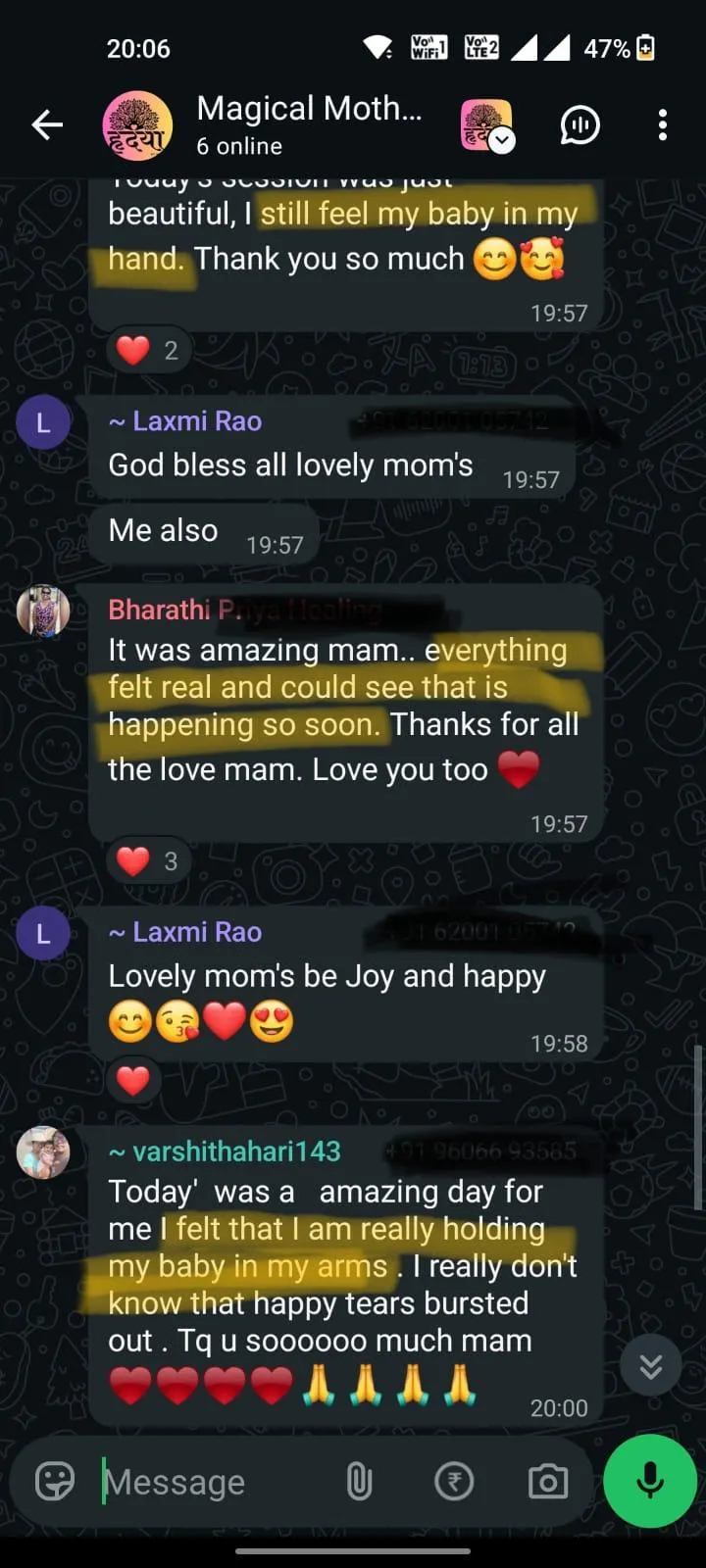Jump to the latest messages
706x1568 pixels.
[x=651, y=1365]
